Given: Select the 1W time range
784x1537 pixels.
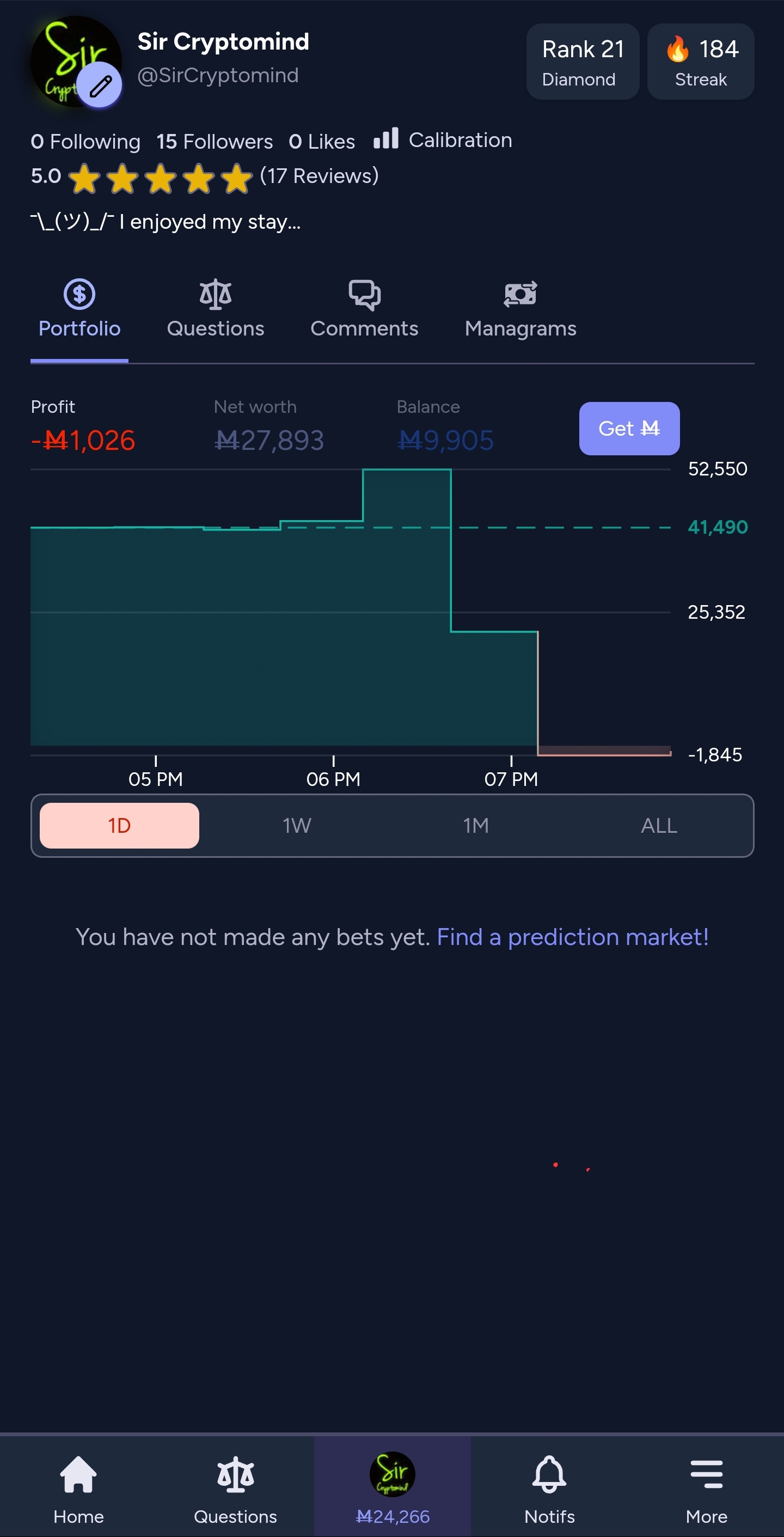Looking at the screenshot, I should 297,825.
